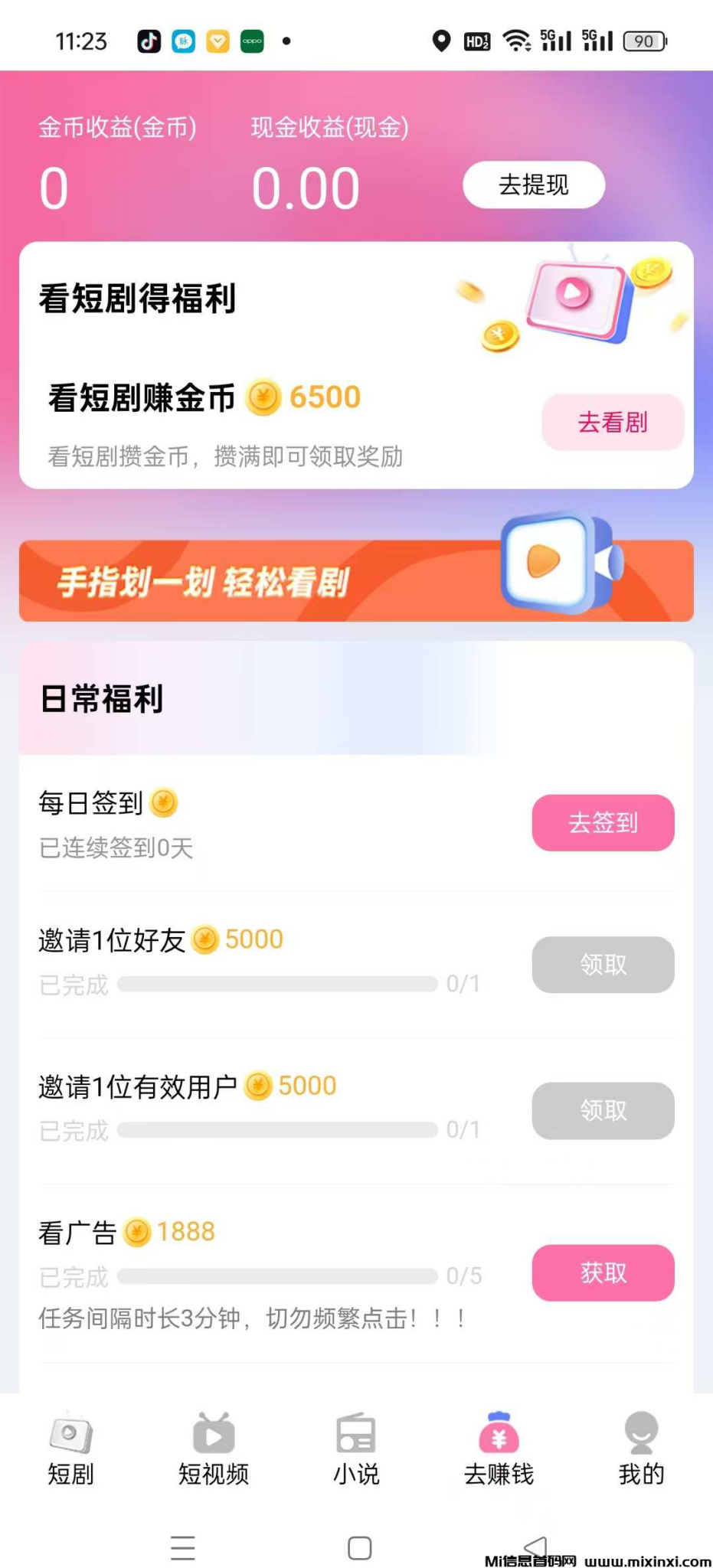Screen dimensions: 713x1568
Task: Open the 小说 tab
Action: tap(356, 1449)
